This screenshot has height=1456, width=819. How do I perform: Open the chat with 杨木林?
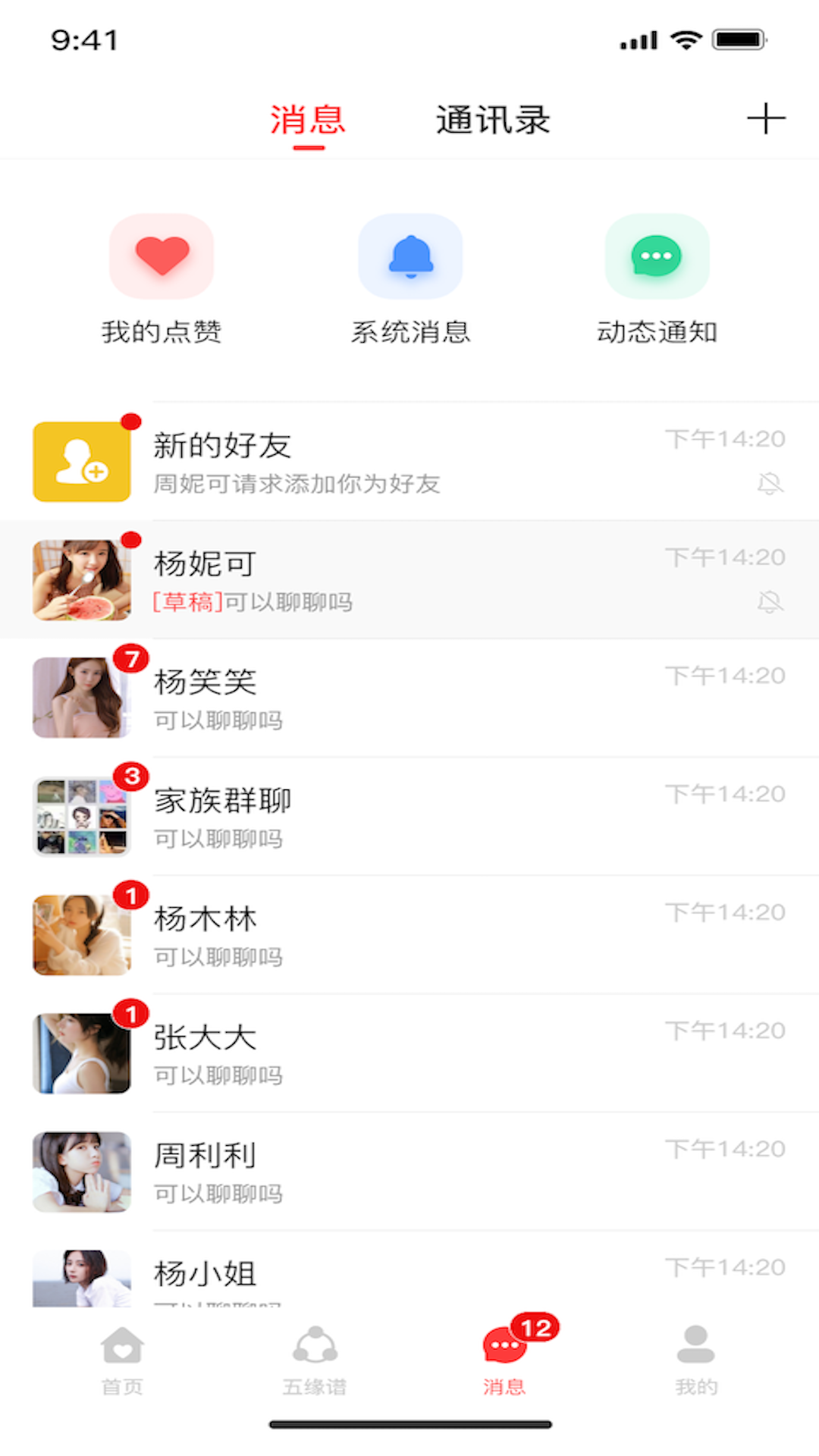409,935
